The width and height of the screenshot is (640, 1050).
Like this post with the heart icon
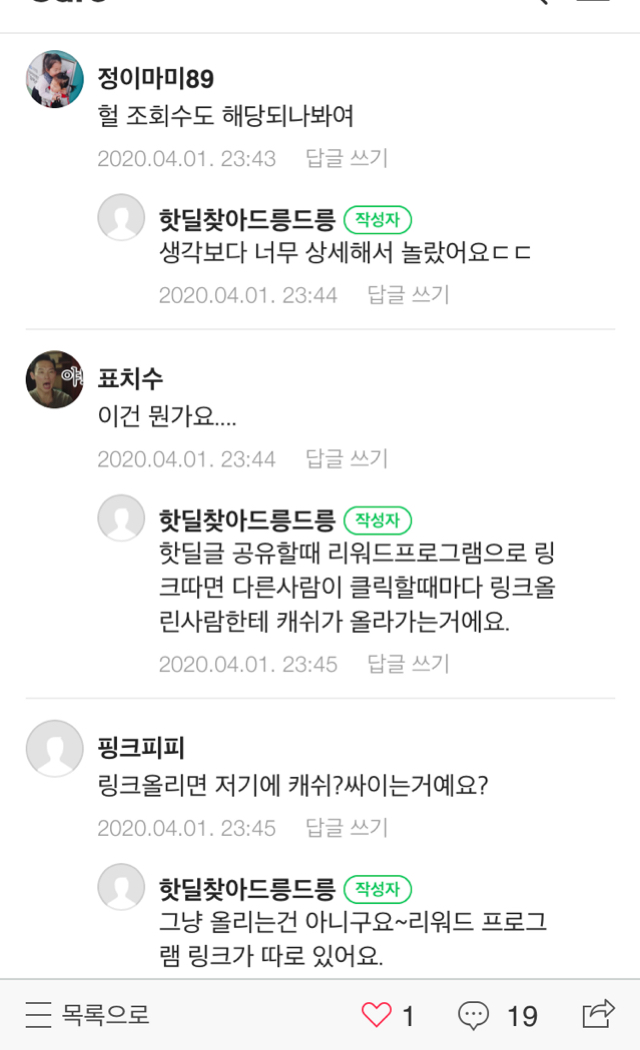377,1016
